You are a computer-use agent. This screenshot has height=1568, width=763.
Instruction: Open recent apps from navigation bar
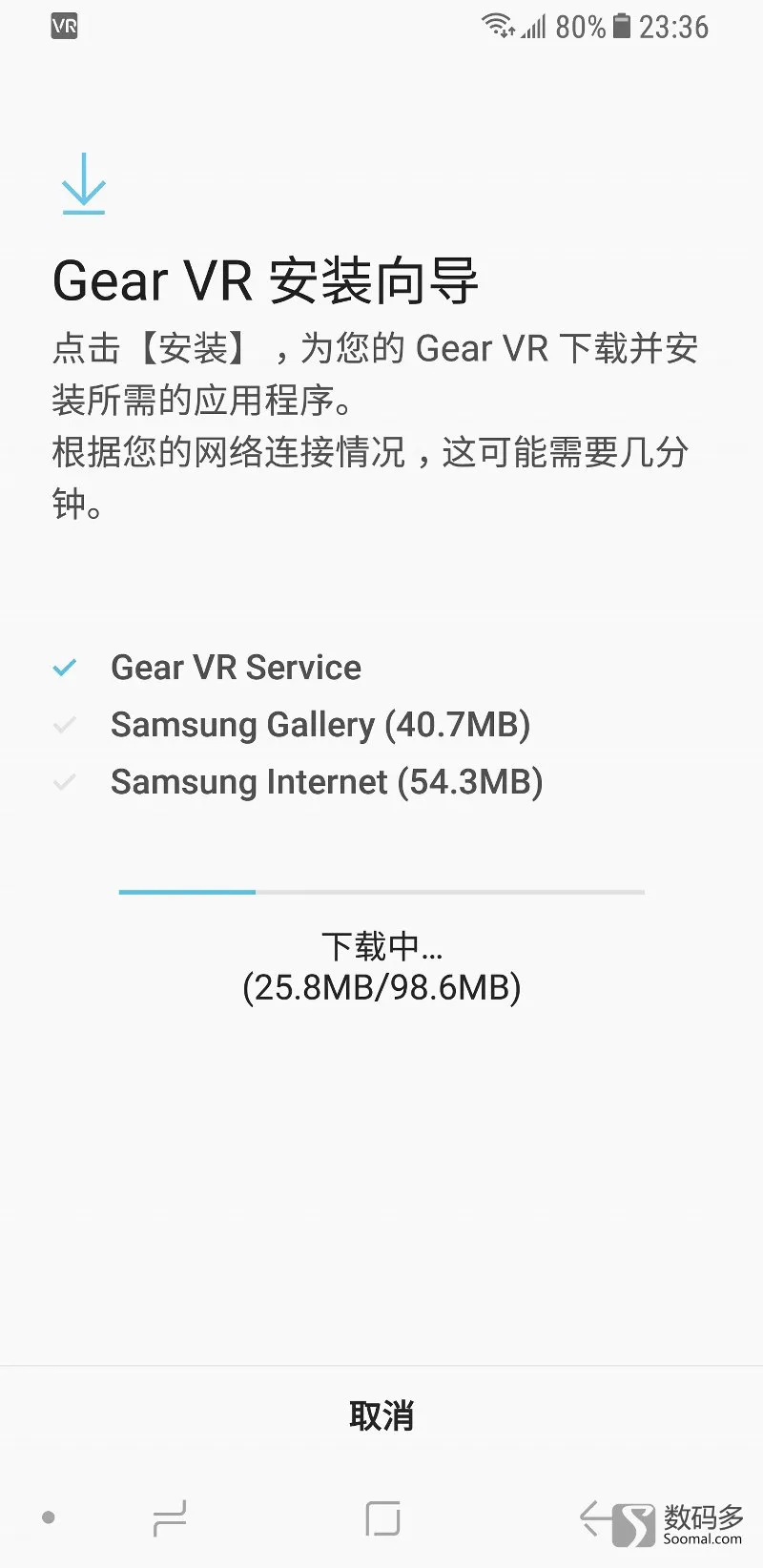tap(170, 1518)
